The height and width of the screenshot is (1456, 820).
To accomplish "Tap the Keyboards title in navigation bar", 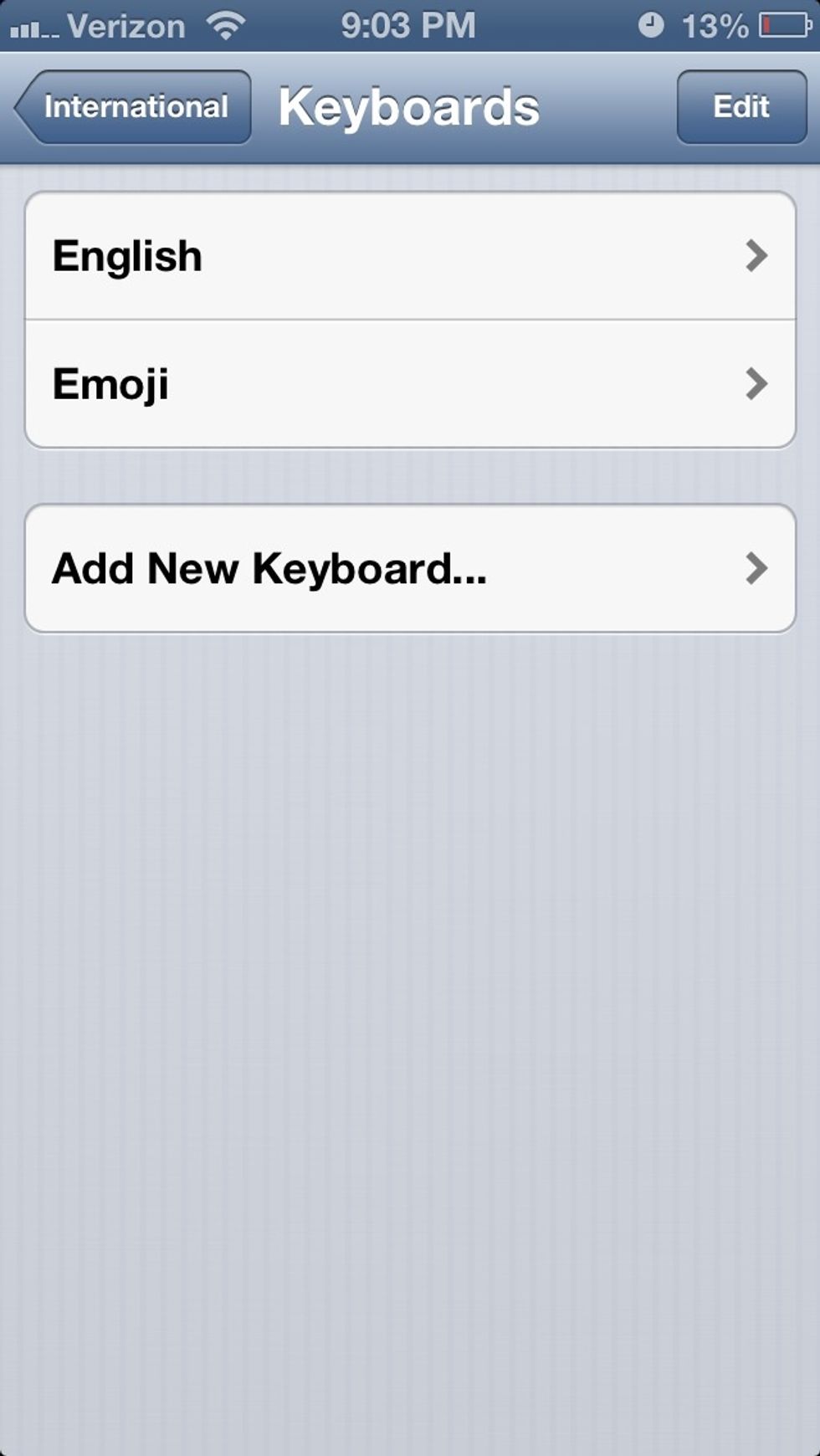I will tap(409, 105).
